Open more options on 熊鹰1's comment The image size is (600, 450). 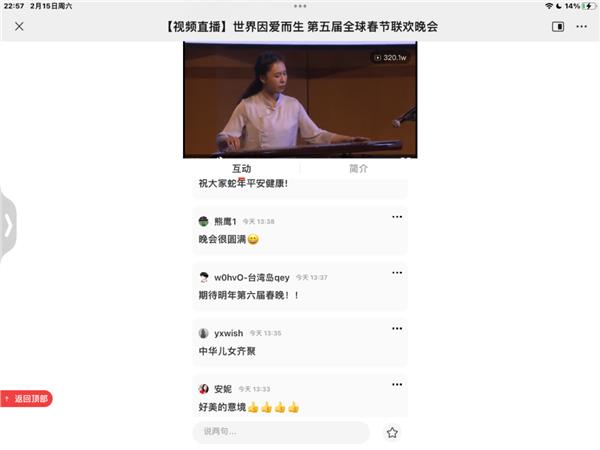pos(397,217)
